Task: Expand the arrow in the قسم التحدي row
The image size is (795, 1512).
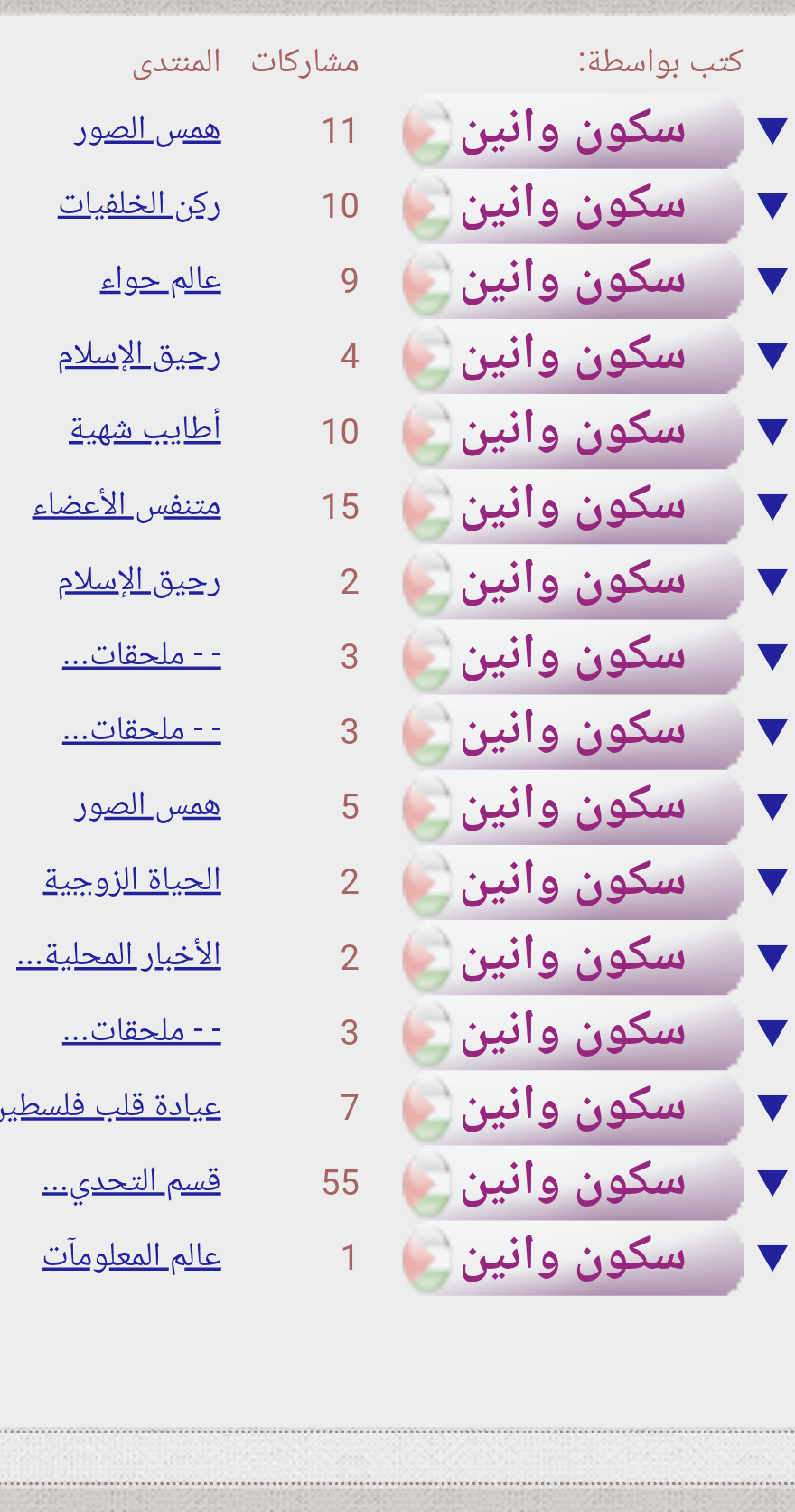Action: [x=773, y=1182]
